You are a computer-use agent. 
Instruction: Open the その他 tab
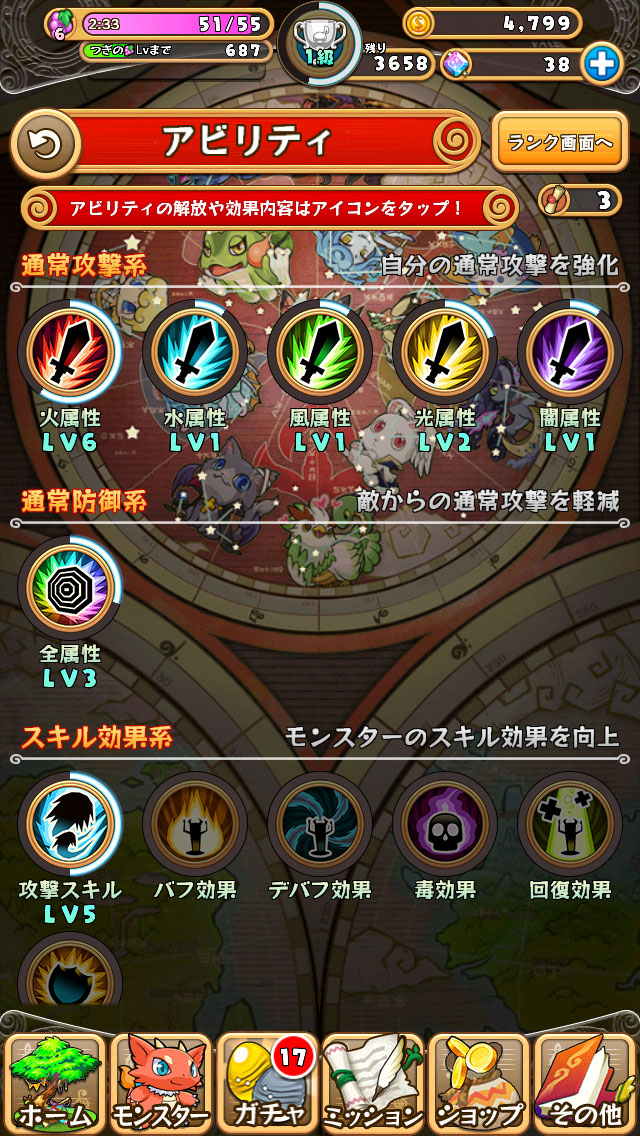584,1082
